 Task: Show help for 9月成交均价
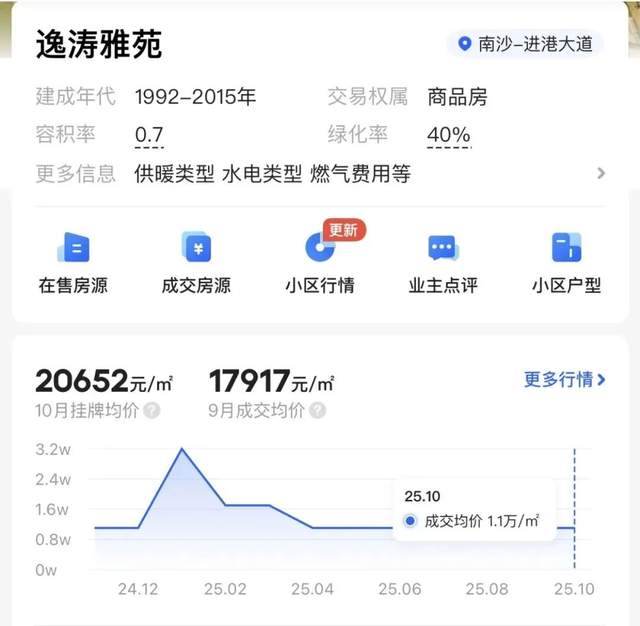point(317,410)
